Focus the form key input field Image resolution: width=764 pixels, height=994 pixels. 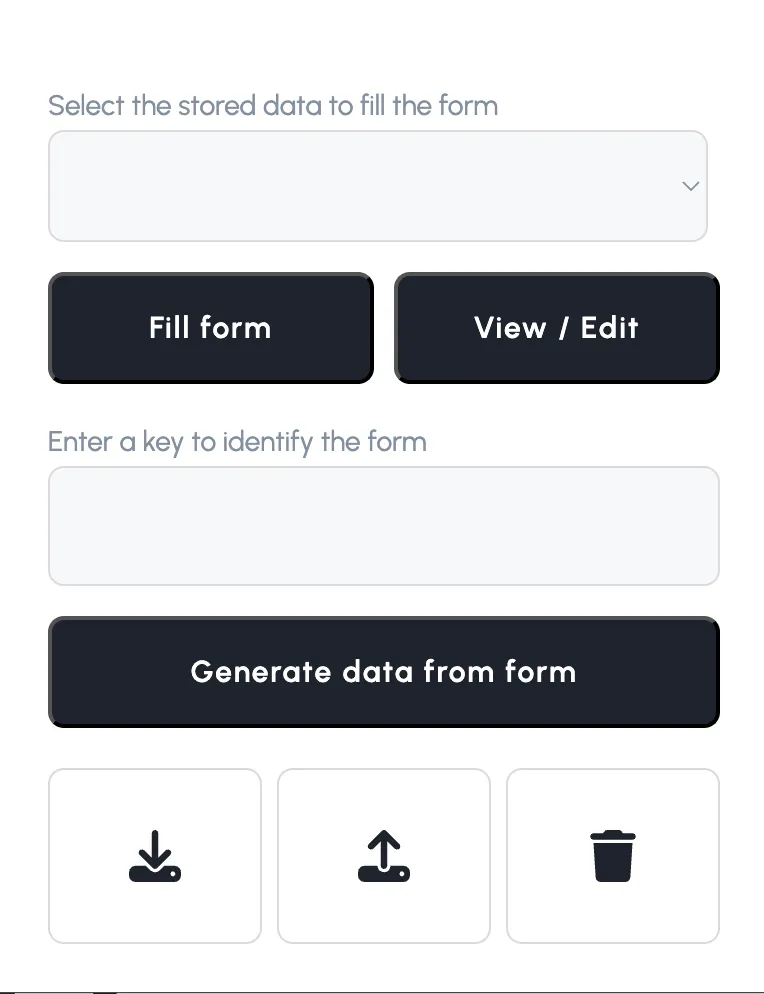pos(383,526)
